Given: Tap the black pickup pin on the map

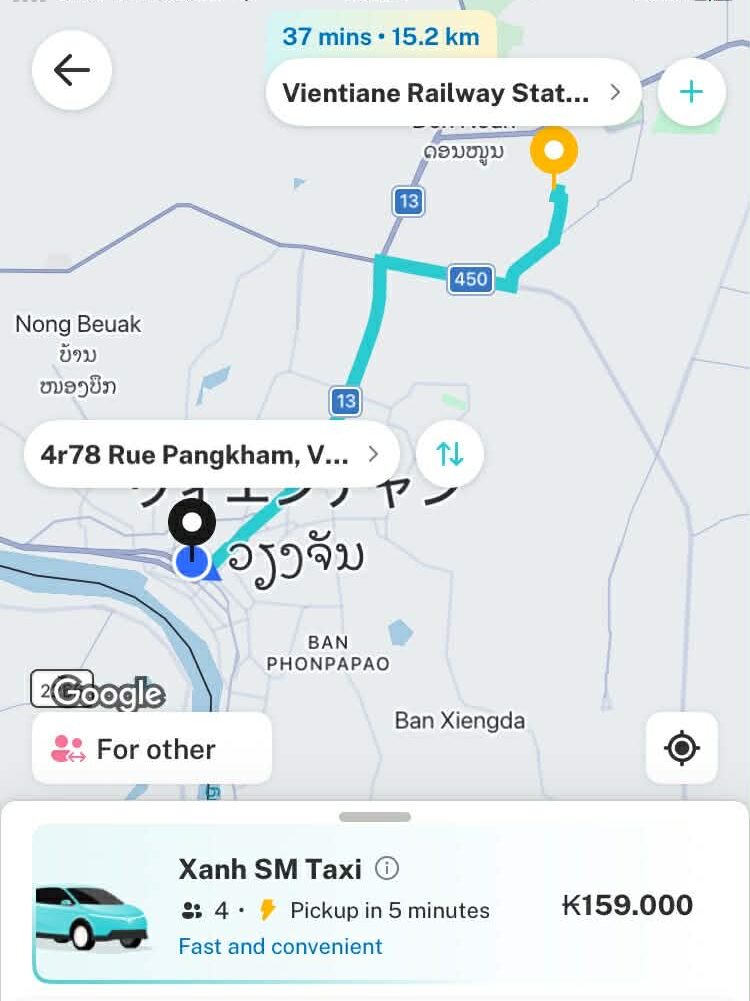Looking at the screenshot, I should click(x=190, y=523).
